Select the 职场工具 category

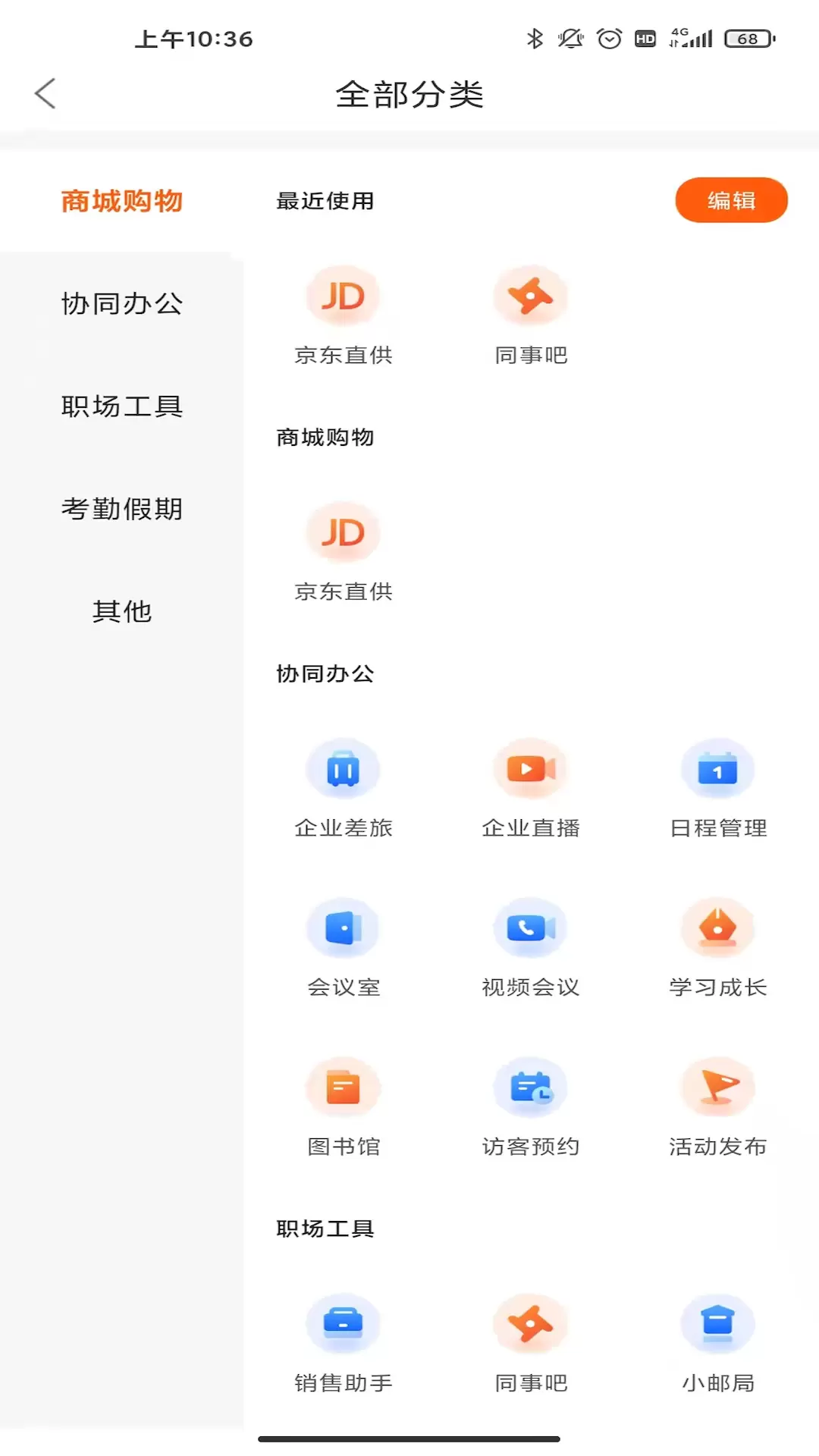pyautogui.click(x=122, y=406)
